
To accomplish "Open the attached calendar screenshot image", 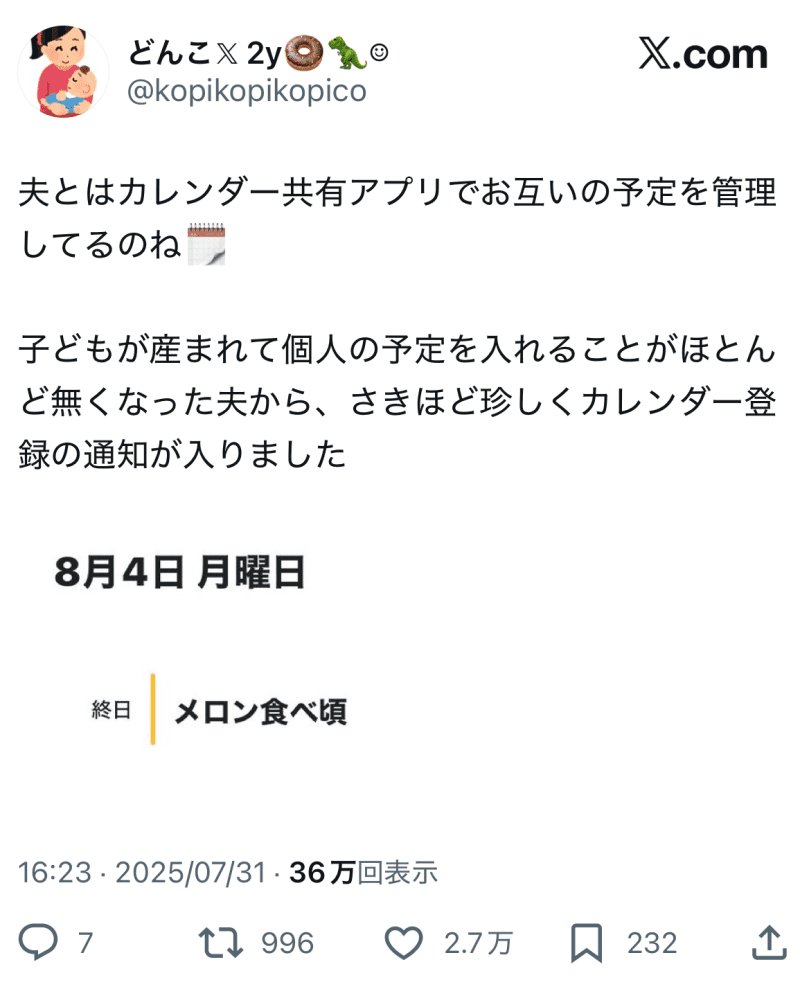I will point(400,650).
